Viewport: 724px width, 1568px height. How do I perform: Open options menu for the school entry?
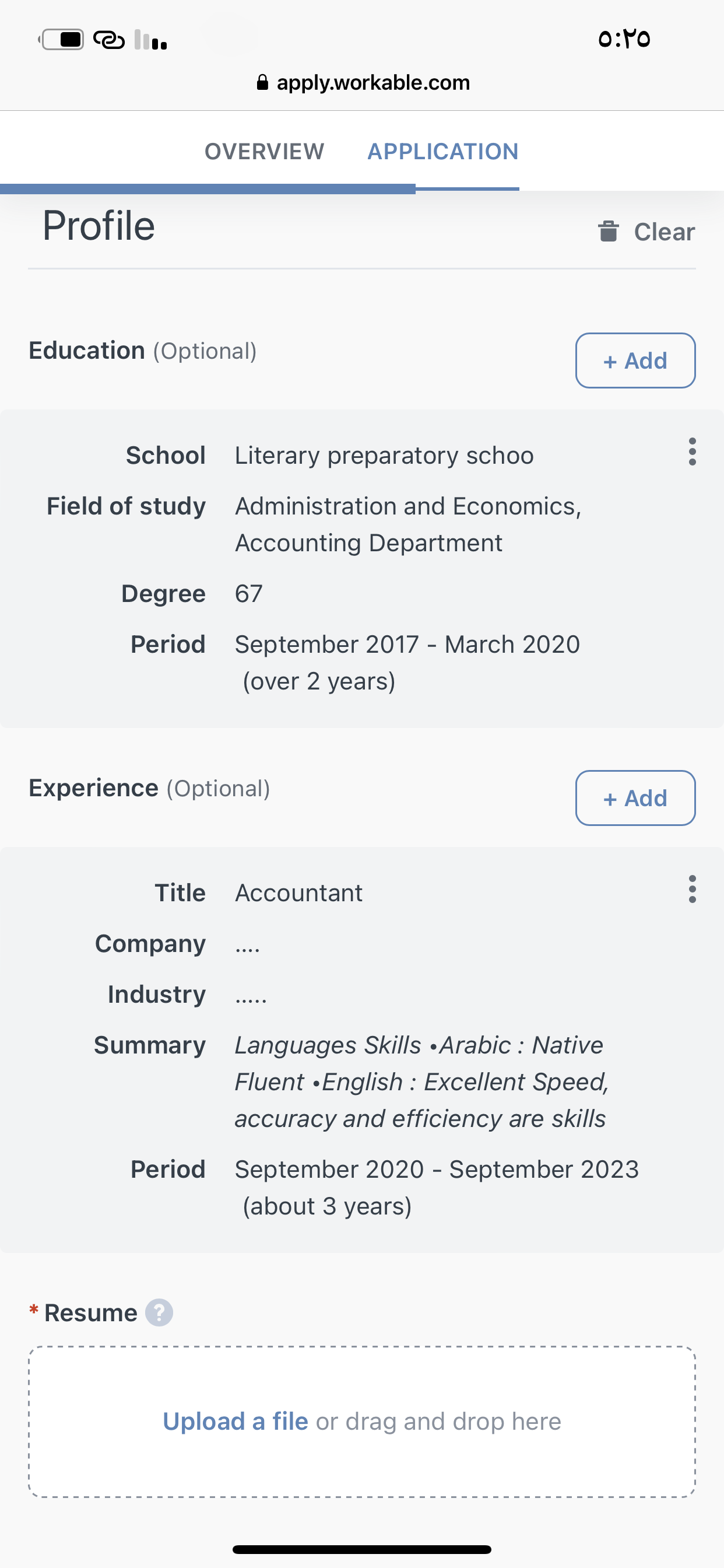click(x=692, y=452)
